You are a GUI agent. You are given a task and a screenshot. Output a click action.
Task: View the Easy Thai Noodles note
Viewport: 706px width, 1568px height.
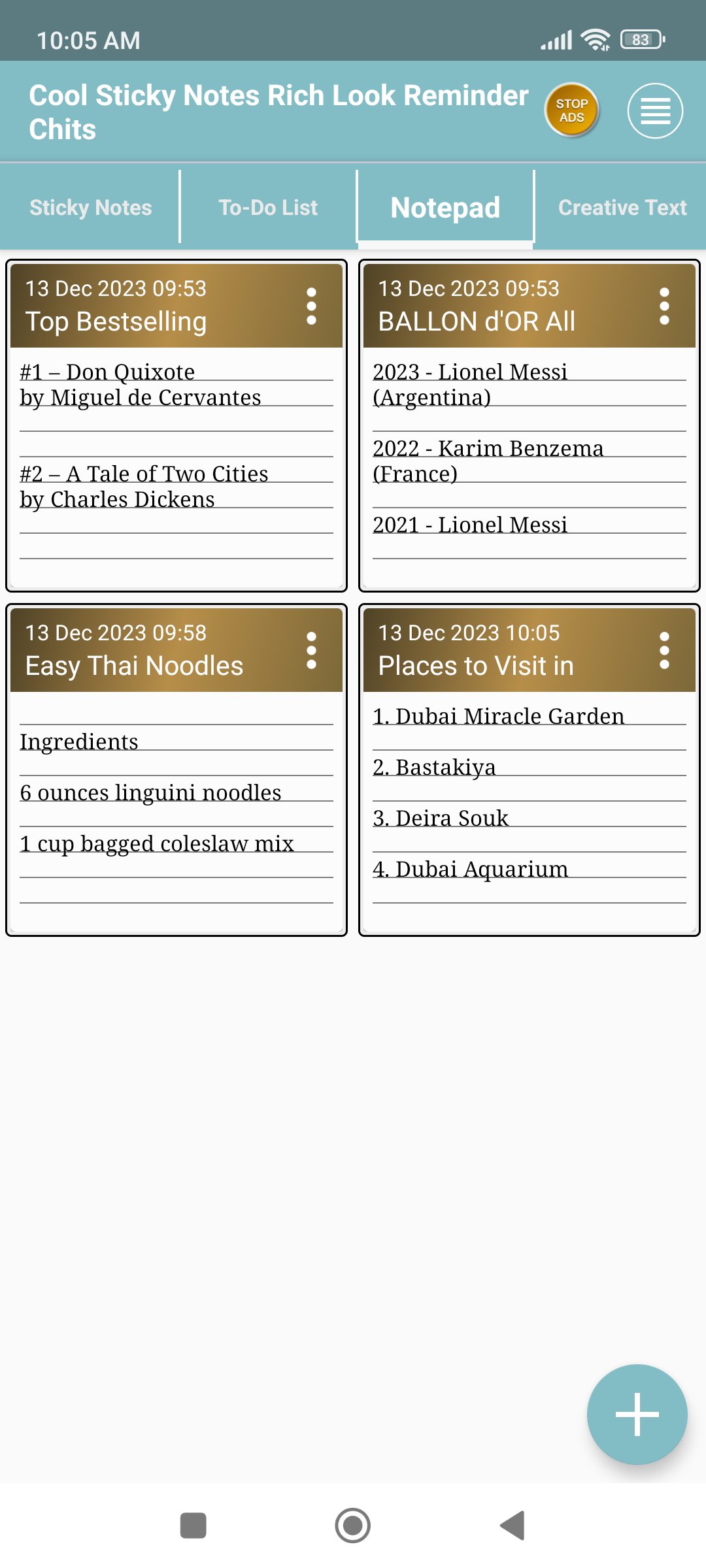(176, 804)
